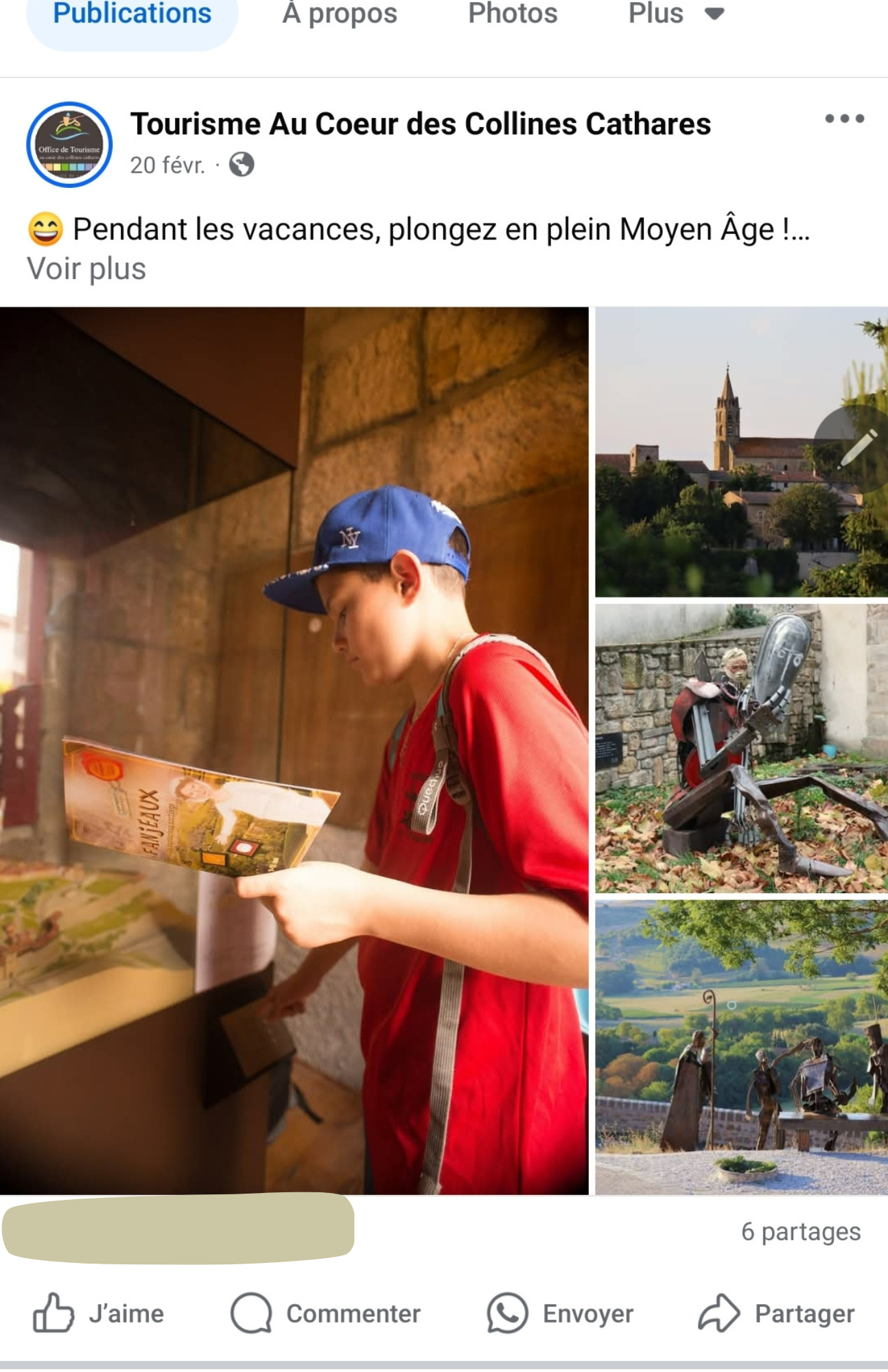Open the À propos tab

[340, 15]
